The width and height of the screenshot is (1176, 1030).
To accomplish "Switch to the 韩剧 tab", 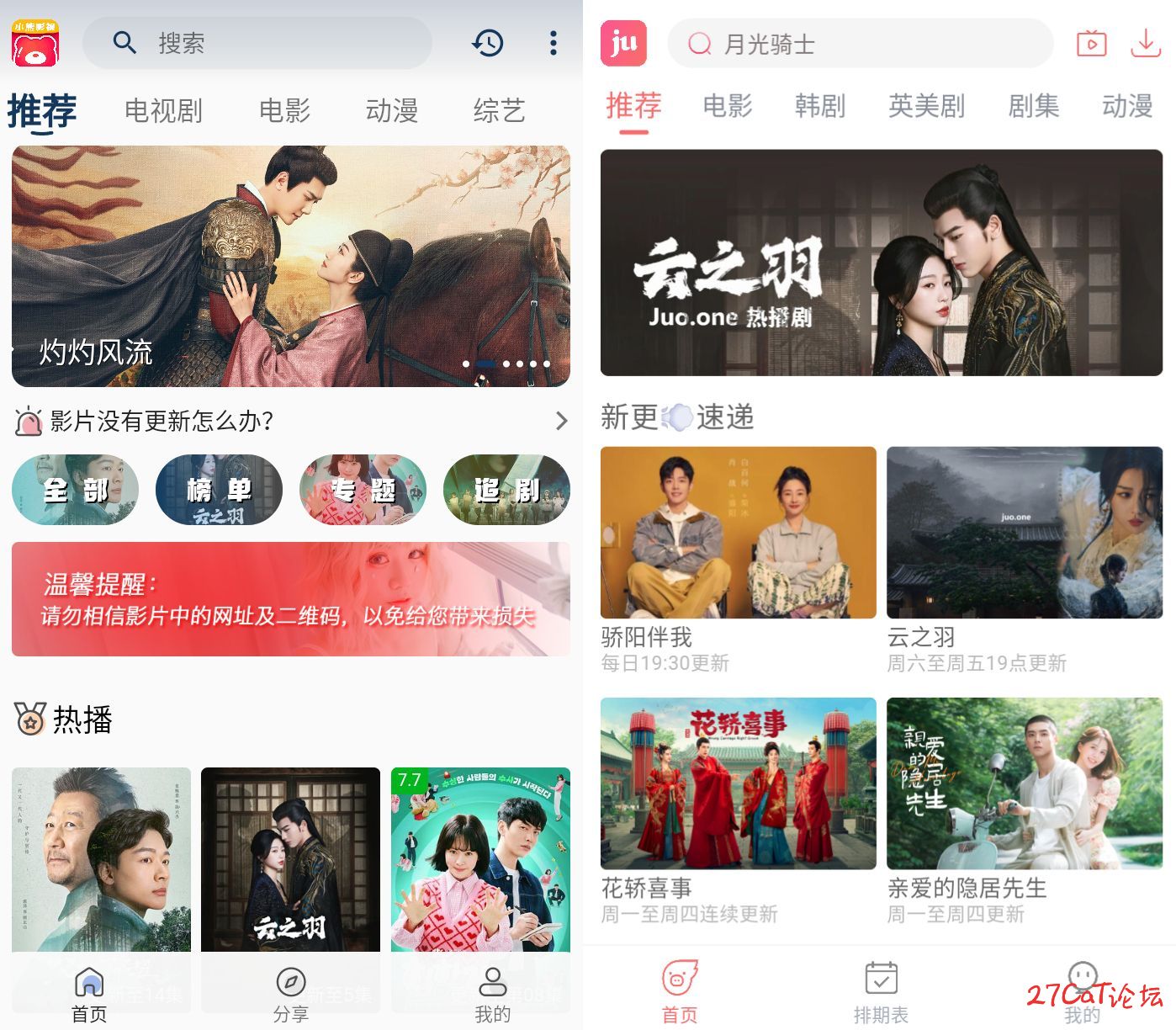I will point(819,106).
